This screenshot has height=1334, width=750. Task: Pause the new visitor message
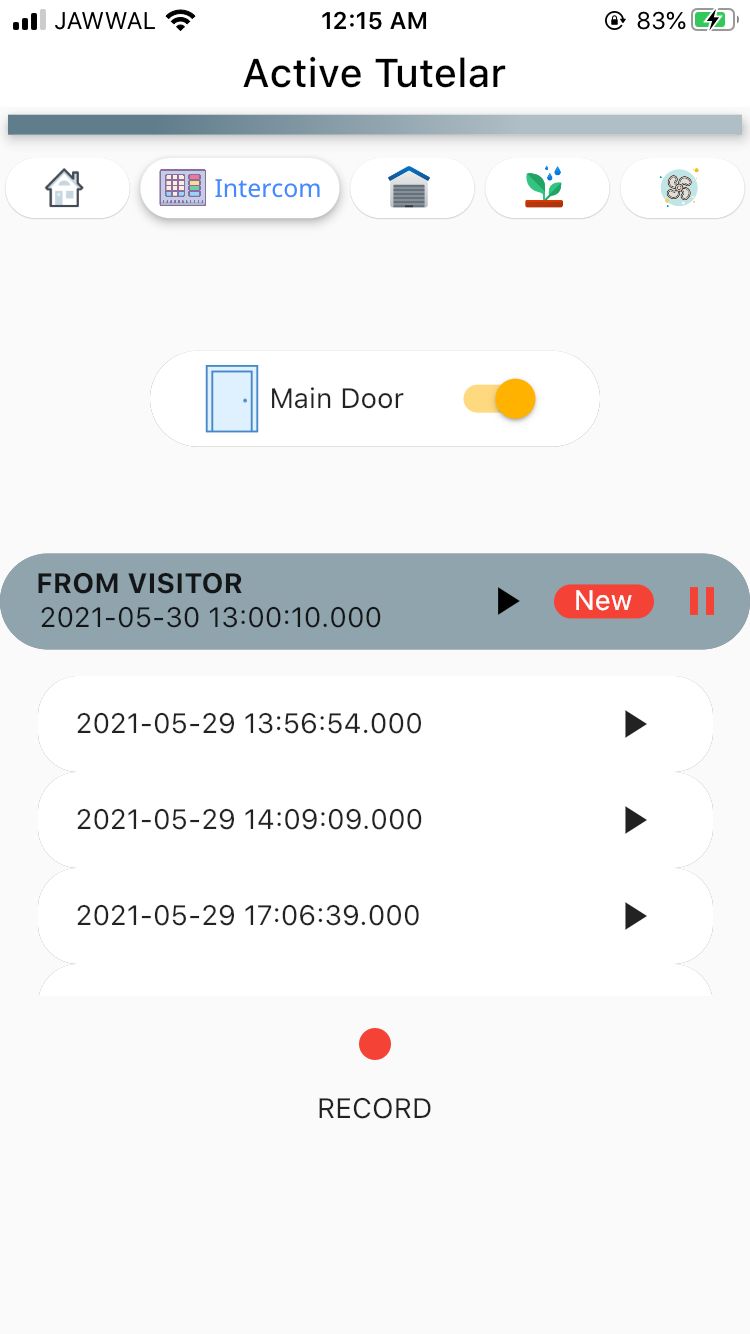pyautogui.click(x=702, y=601)
